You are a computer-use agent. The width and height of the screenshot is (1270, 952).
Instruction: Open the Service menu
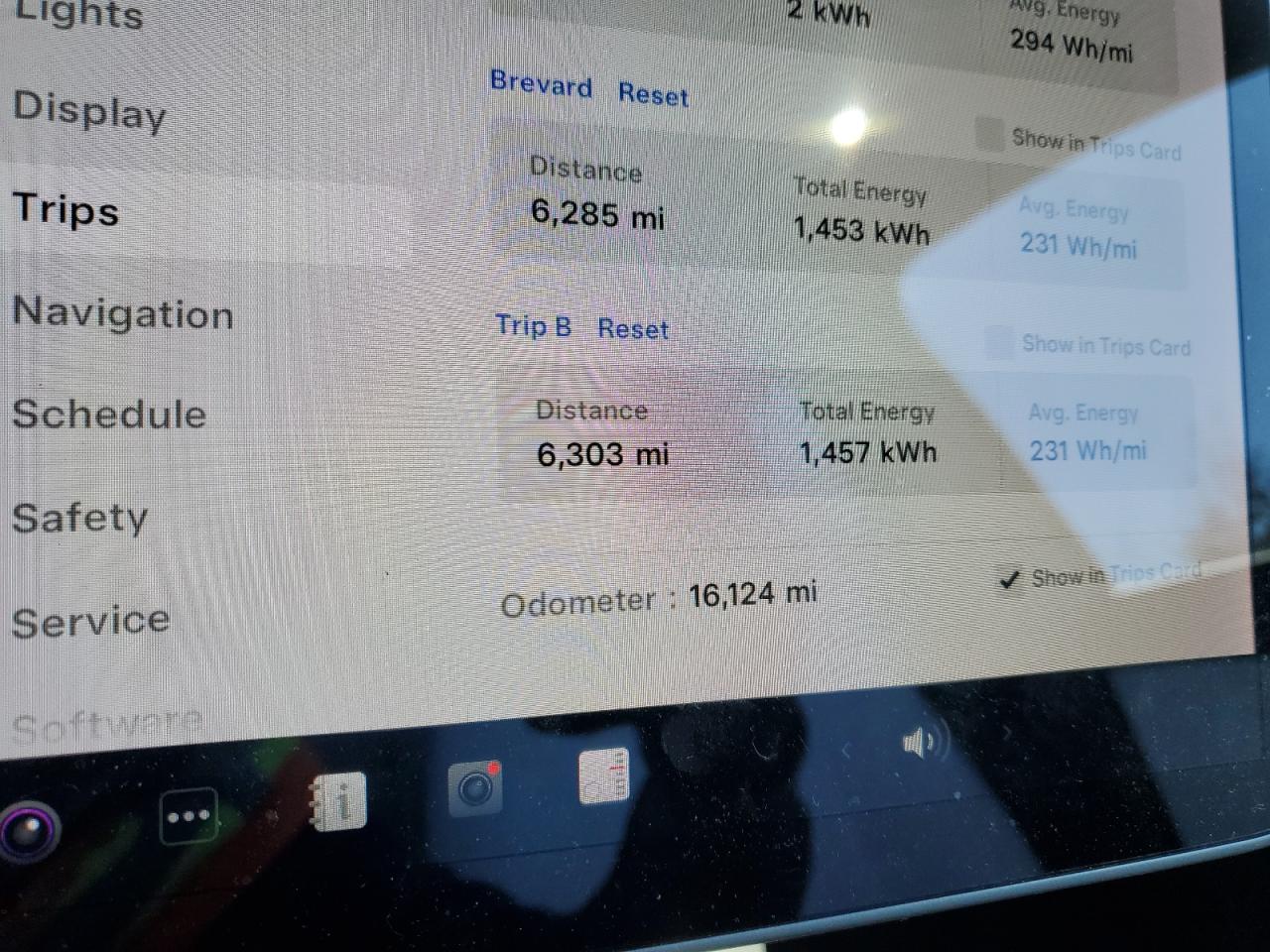click(90, 622)
